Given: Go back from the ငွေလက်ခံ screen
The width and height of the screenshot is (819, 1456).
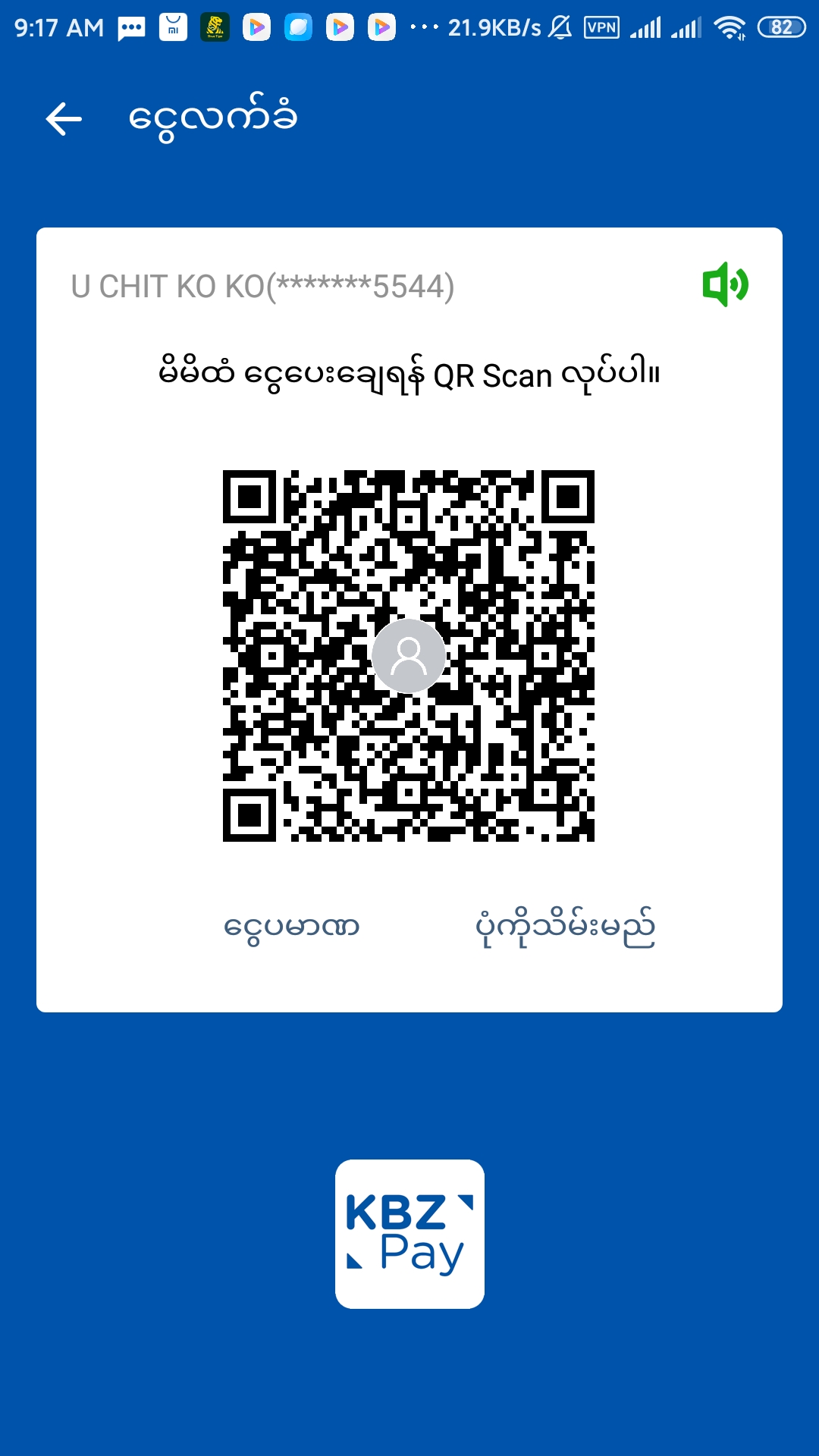Looking at the screenshot, I should [x=64, y=119].
